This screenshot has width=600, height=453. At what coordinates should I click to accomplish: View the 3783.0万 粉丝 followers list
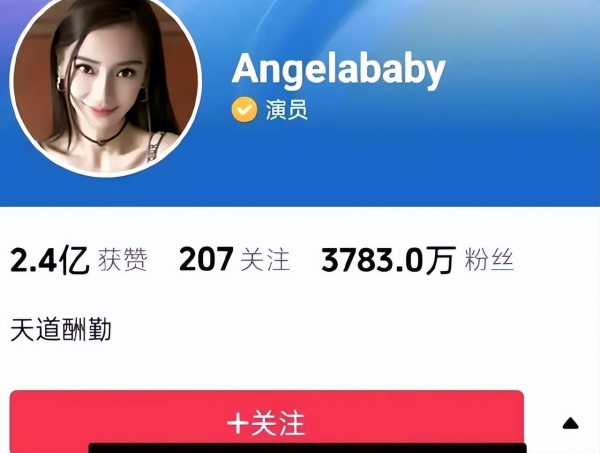pos(417,261)
